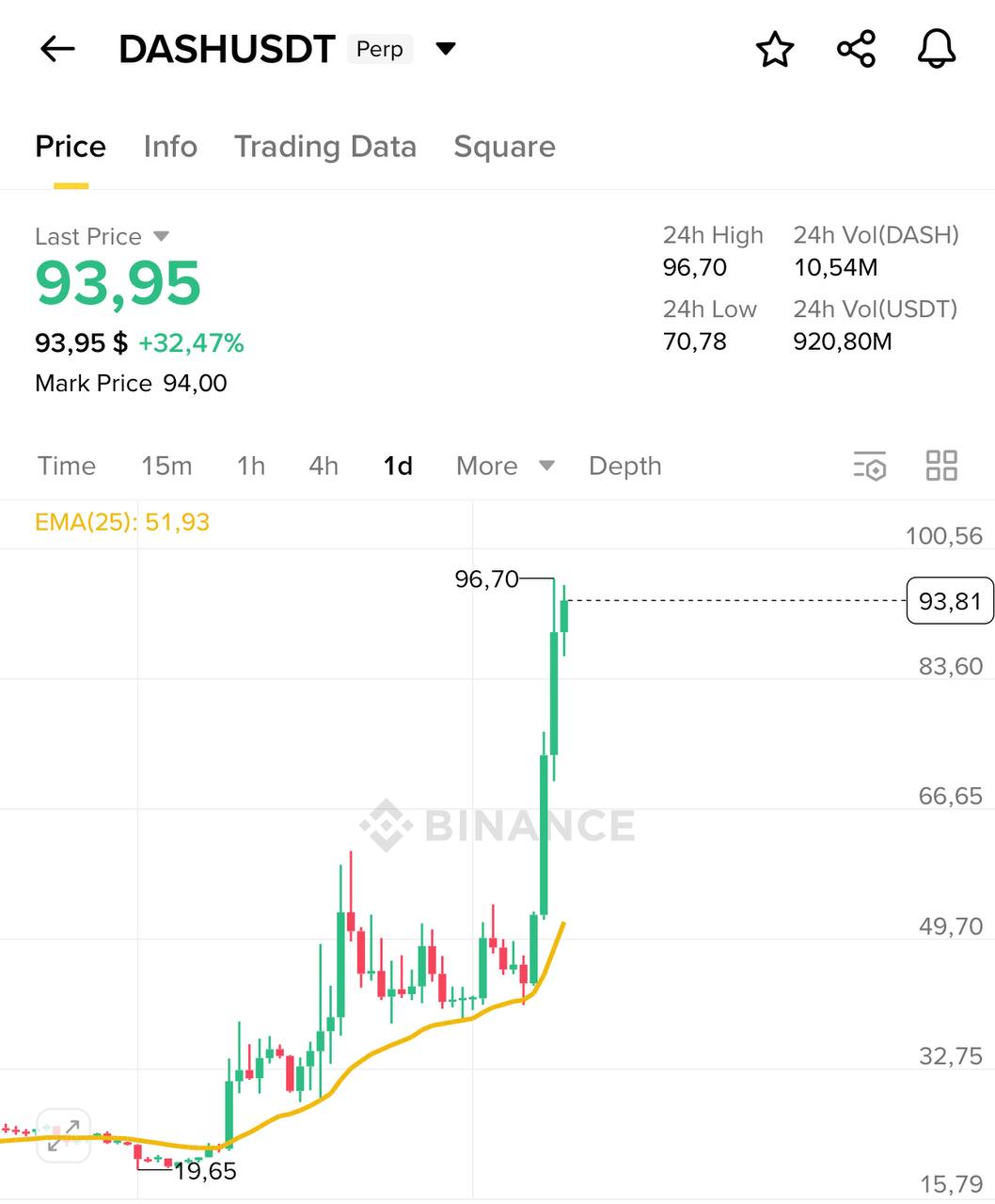Screen dimensions: 995x1204
Task: Switch to the Info tab
Action: (170, 147)
